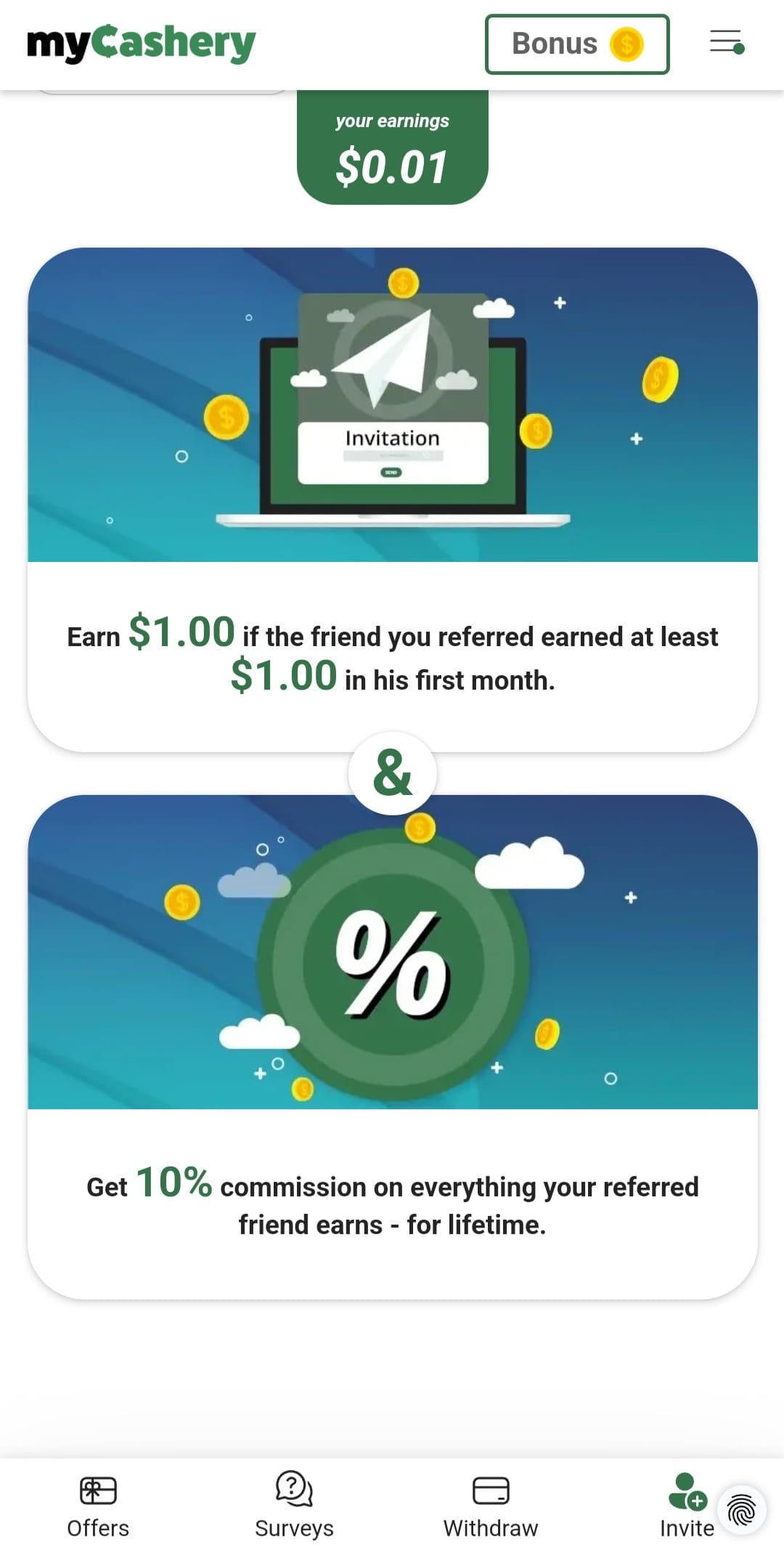Open the hamburger menu
Image resolution: width=784 pixels, height=1550 pixels.
(727, 42)
